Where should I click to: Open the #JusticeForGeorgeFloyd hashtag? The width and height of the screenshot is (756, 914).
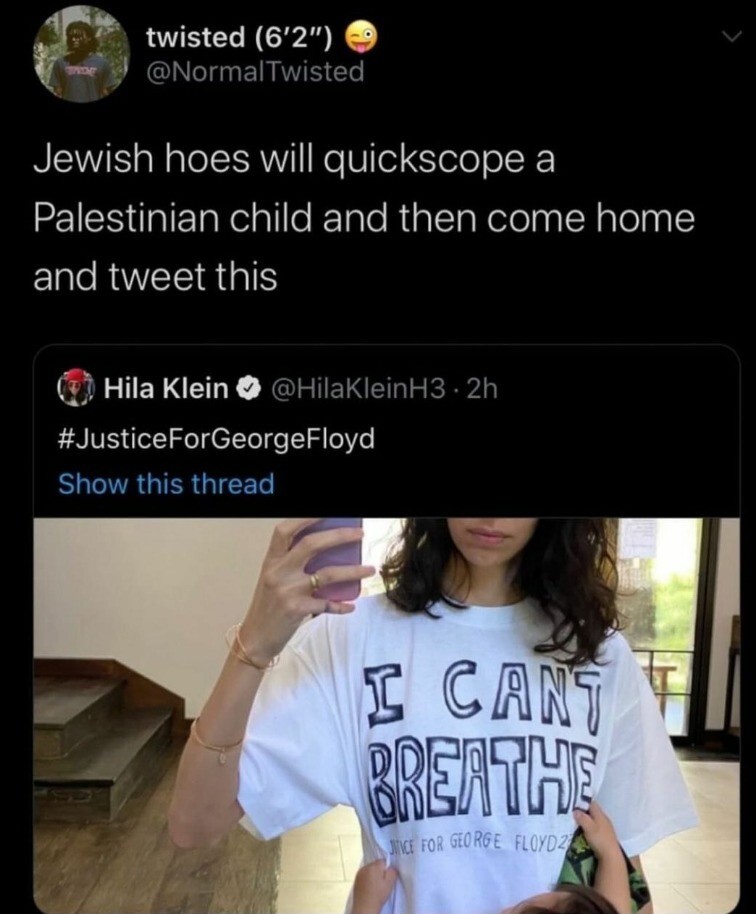click(x=216, y=439)
